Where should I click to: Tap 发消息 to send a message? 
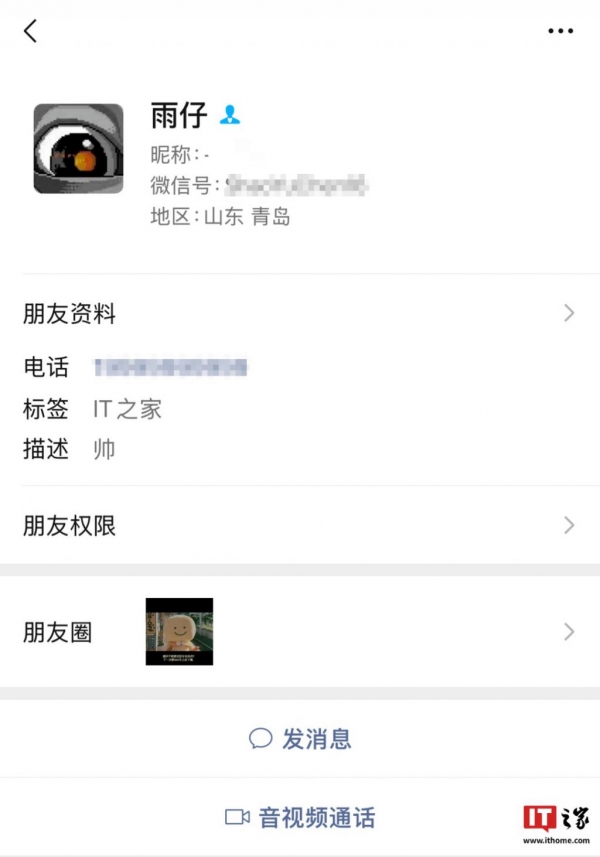(x=300, y=739)
